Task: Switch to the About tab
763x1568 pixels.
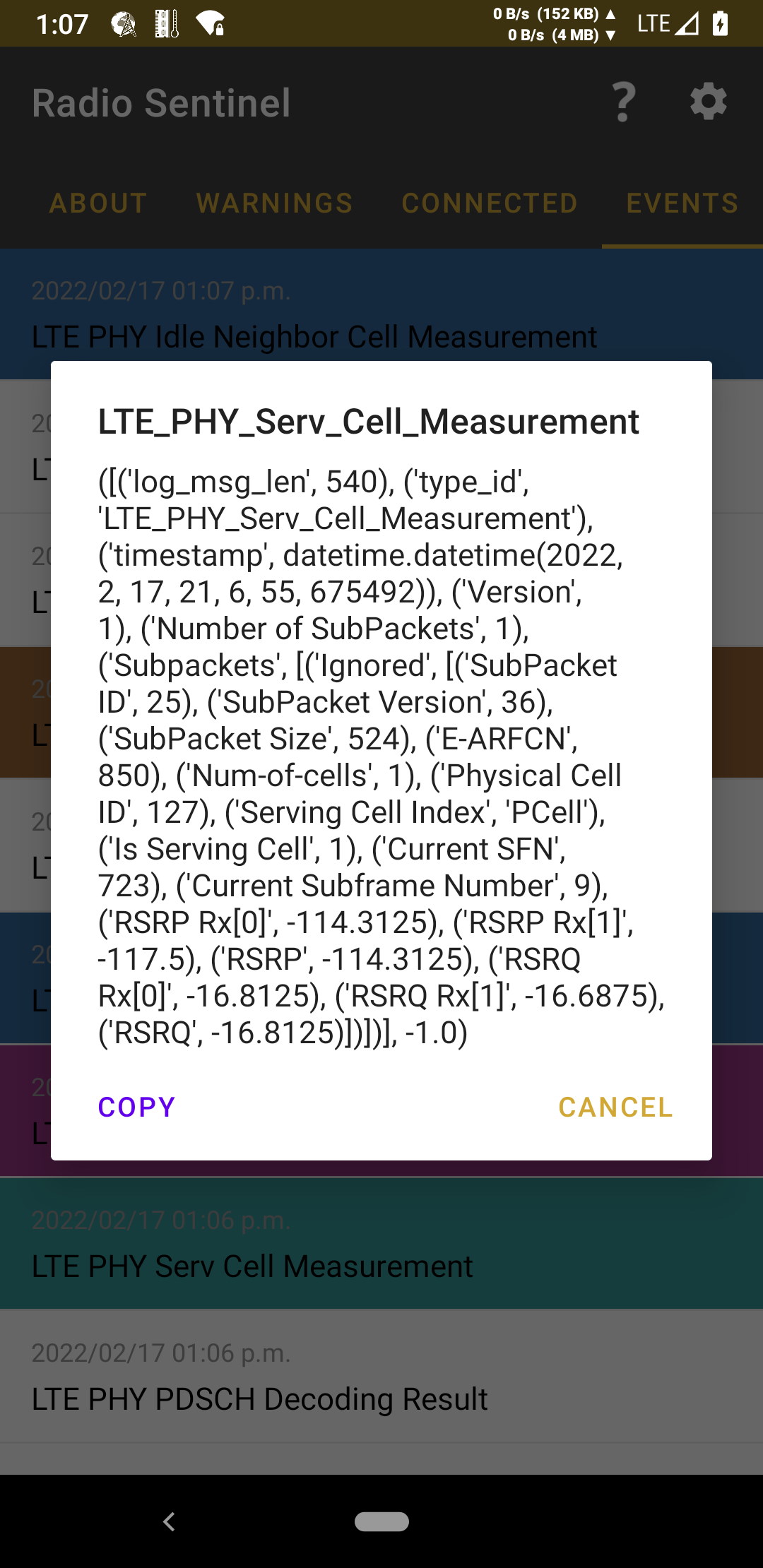Action: click(98, 203)
